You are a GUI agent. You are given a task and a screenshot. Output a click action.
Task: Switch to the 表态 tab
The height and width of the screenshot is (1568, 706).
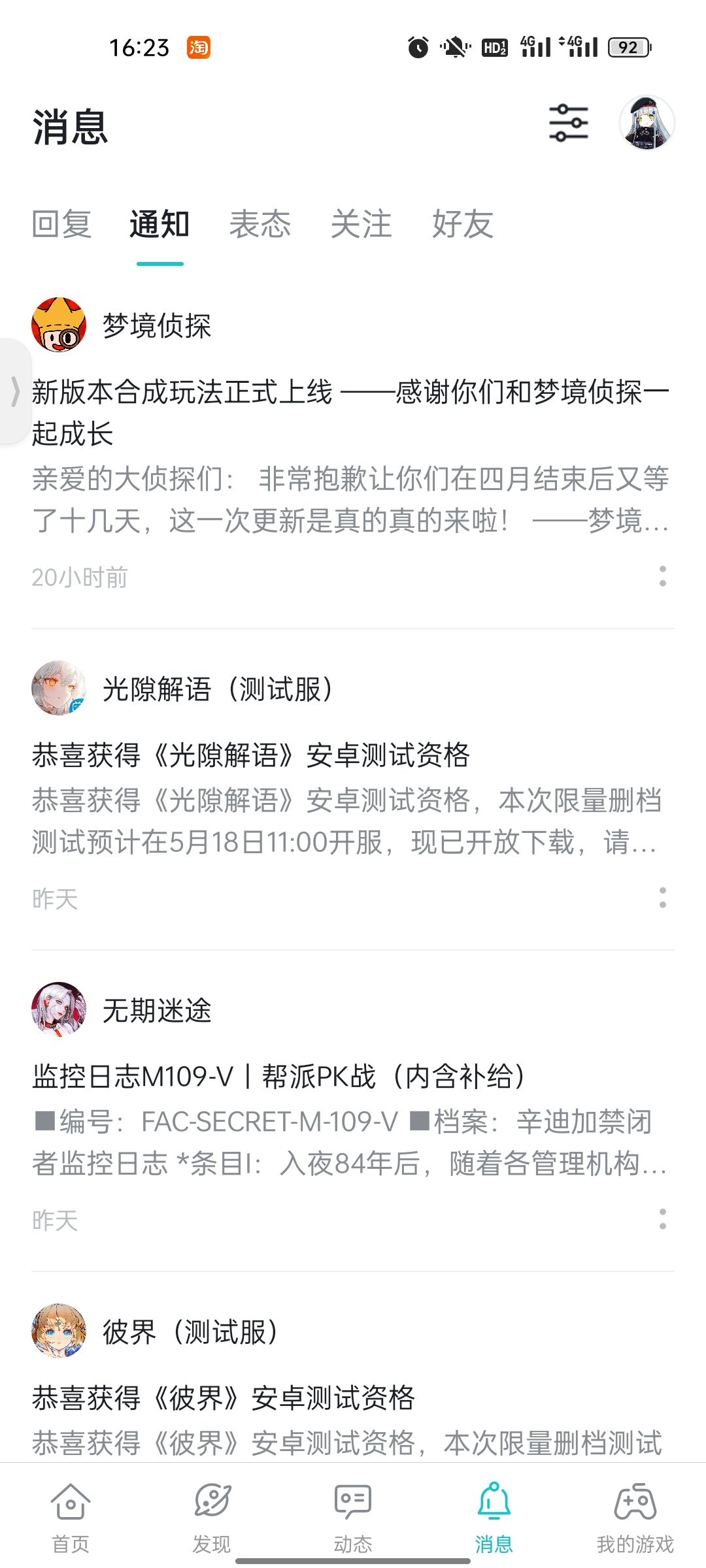pos(260,224)
